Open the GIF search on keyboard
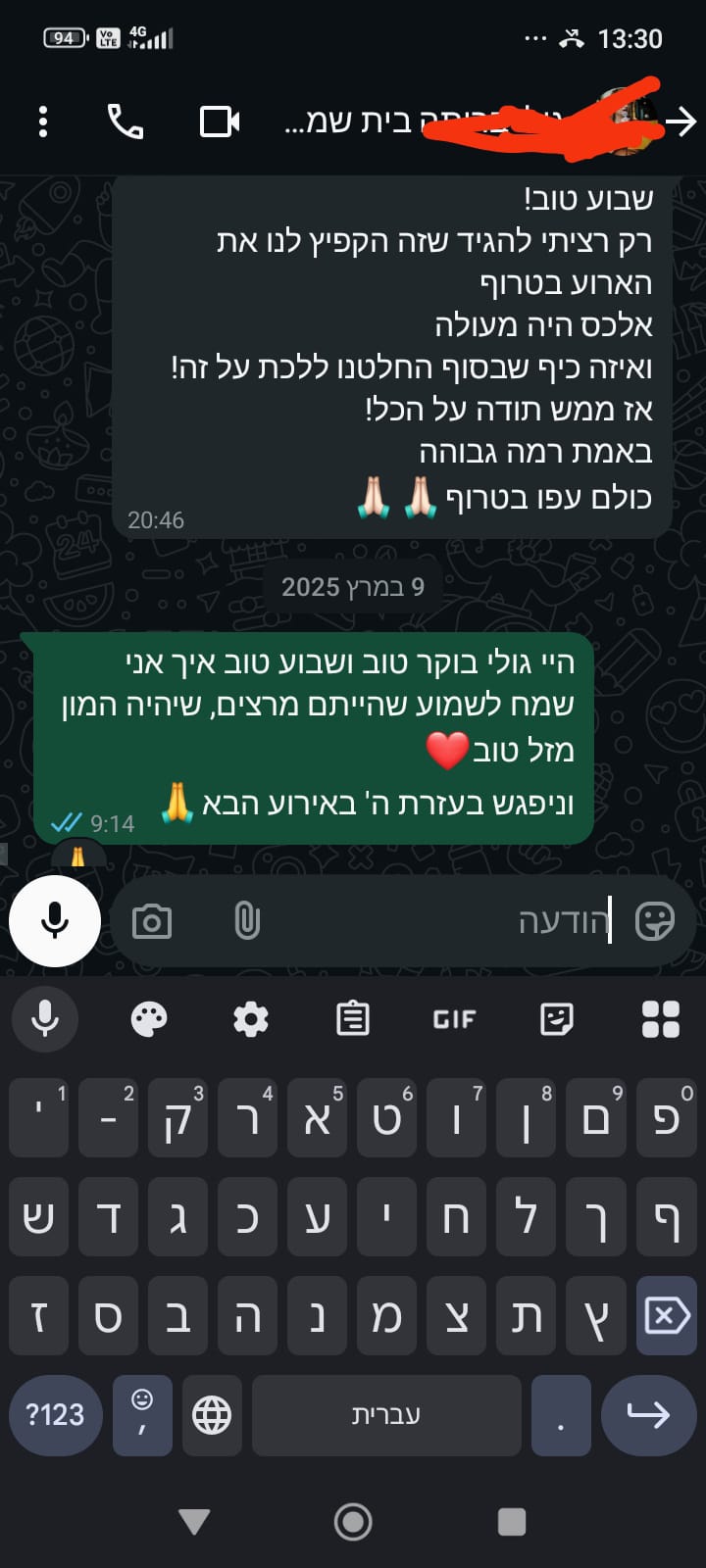 click(x=454, y=1019)
